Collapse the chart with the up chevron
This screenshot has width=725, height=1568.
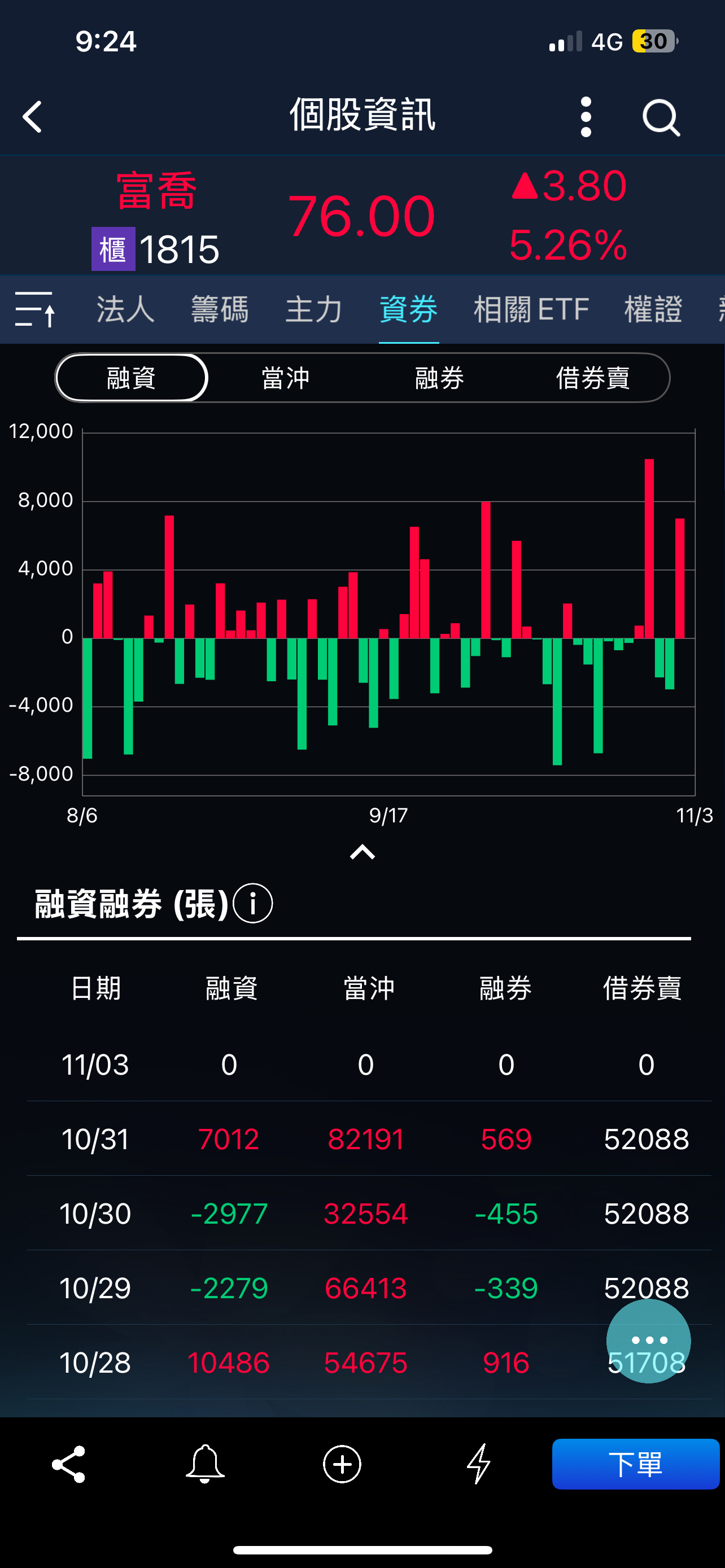pos(362,852)
